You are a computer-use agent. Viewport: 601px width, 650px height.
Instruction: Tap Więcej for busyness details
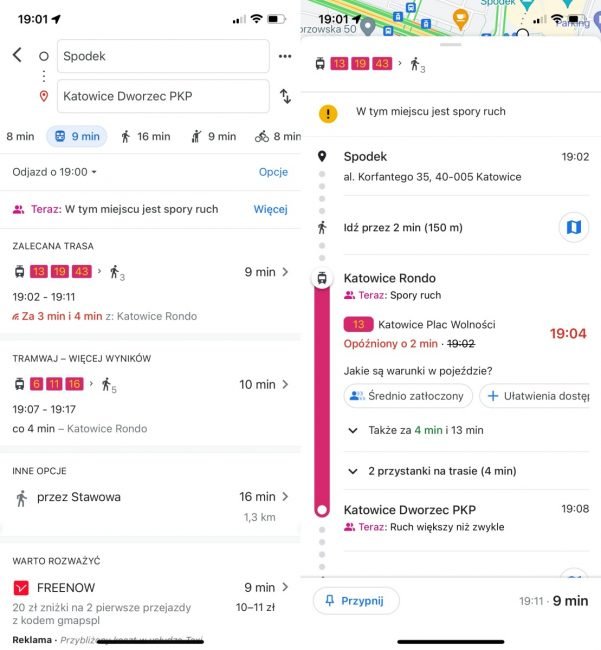pyautogui.click(x=270, y=209)
